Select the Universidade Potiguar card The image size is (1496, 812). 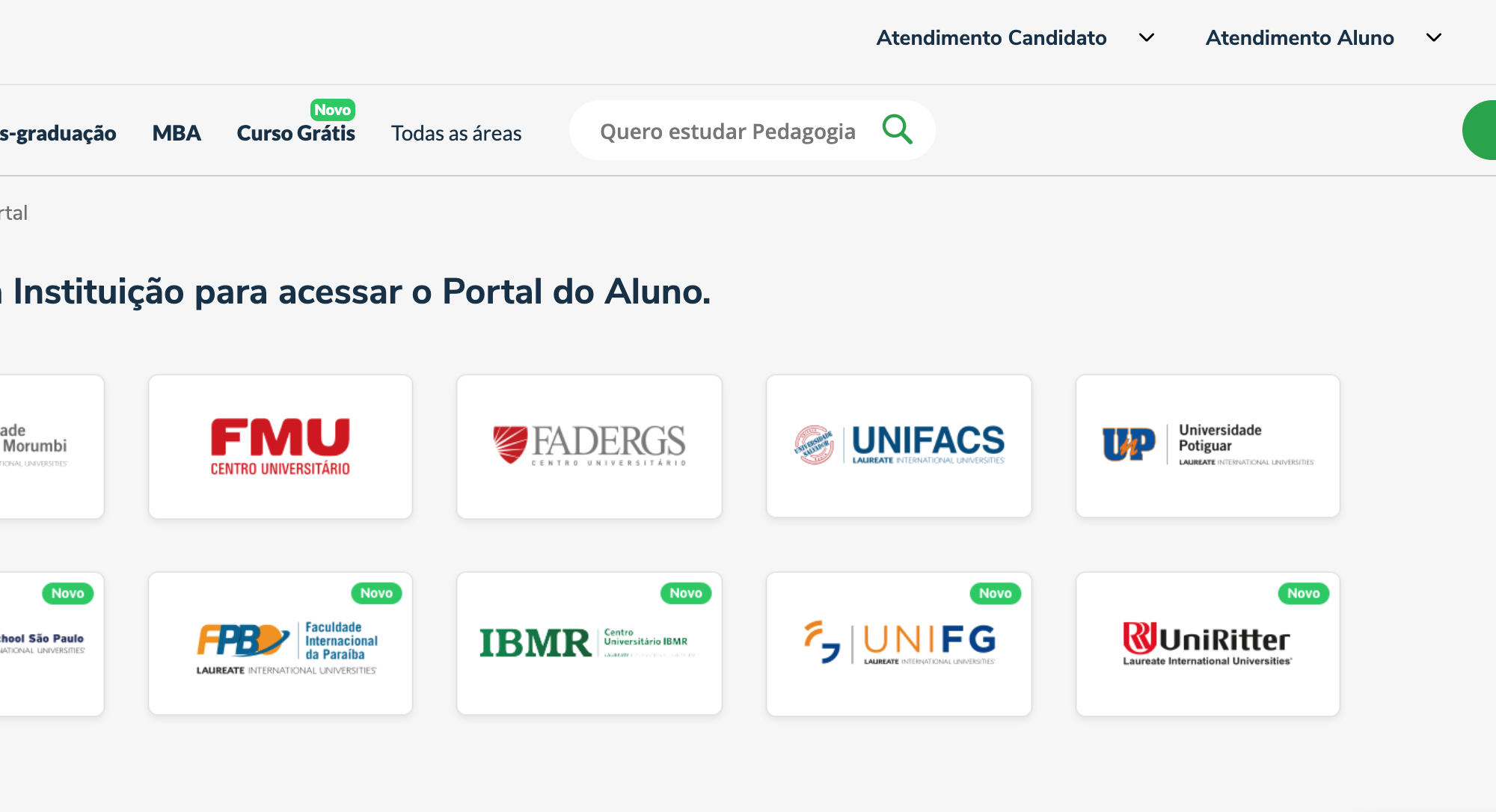(1207, 446)
